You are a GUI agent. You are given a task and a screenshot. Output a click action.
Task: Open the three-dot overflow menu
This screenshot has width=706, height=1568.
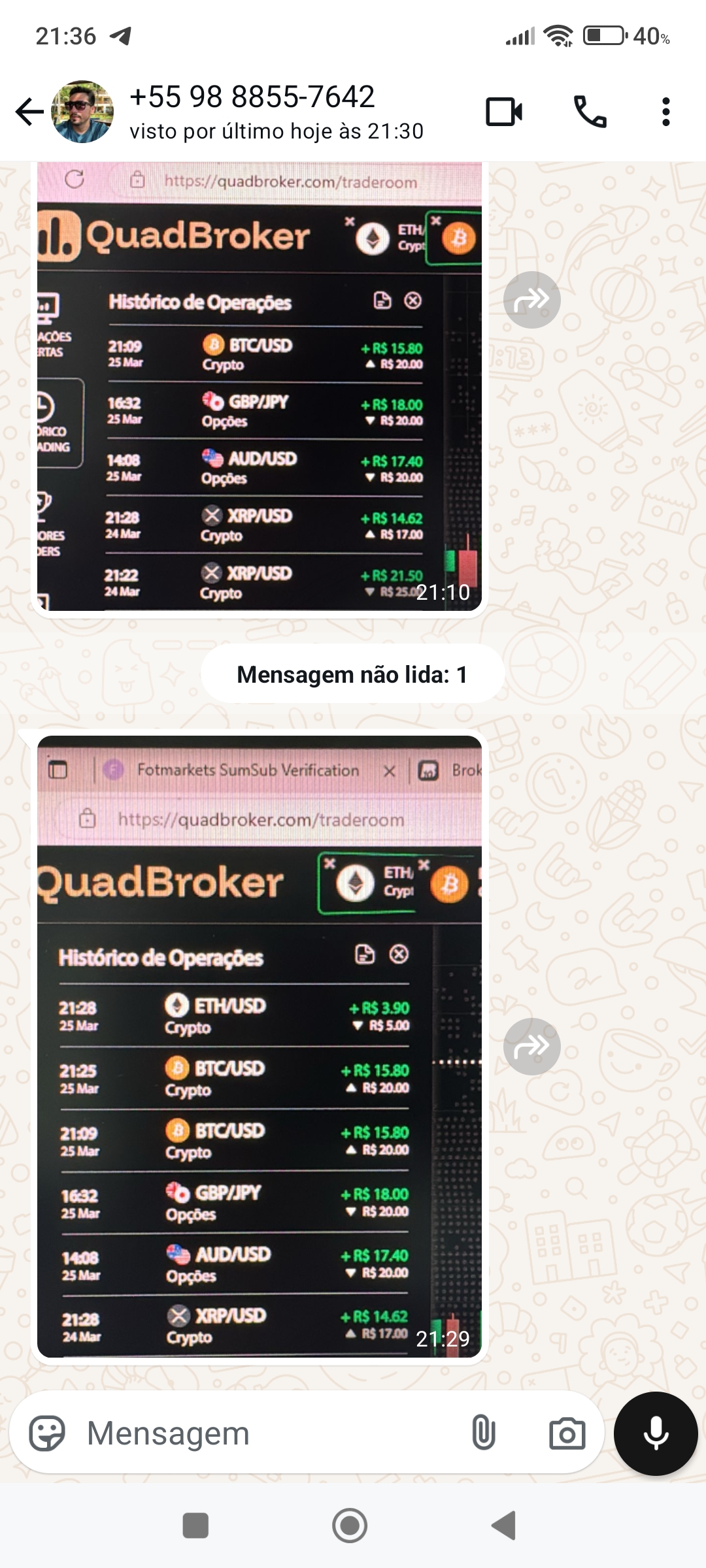(x=665, y=111)
